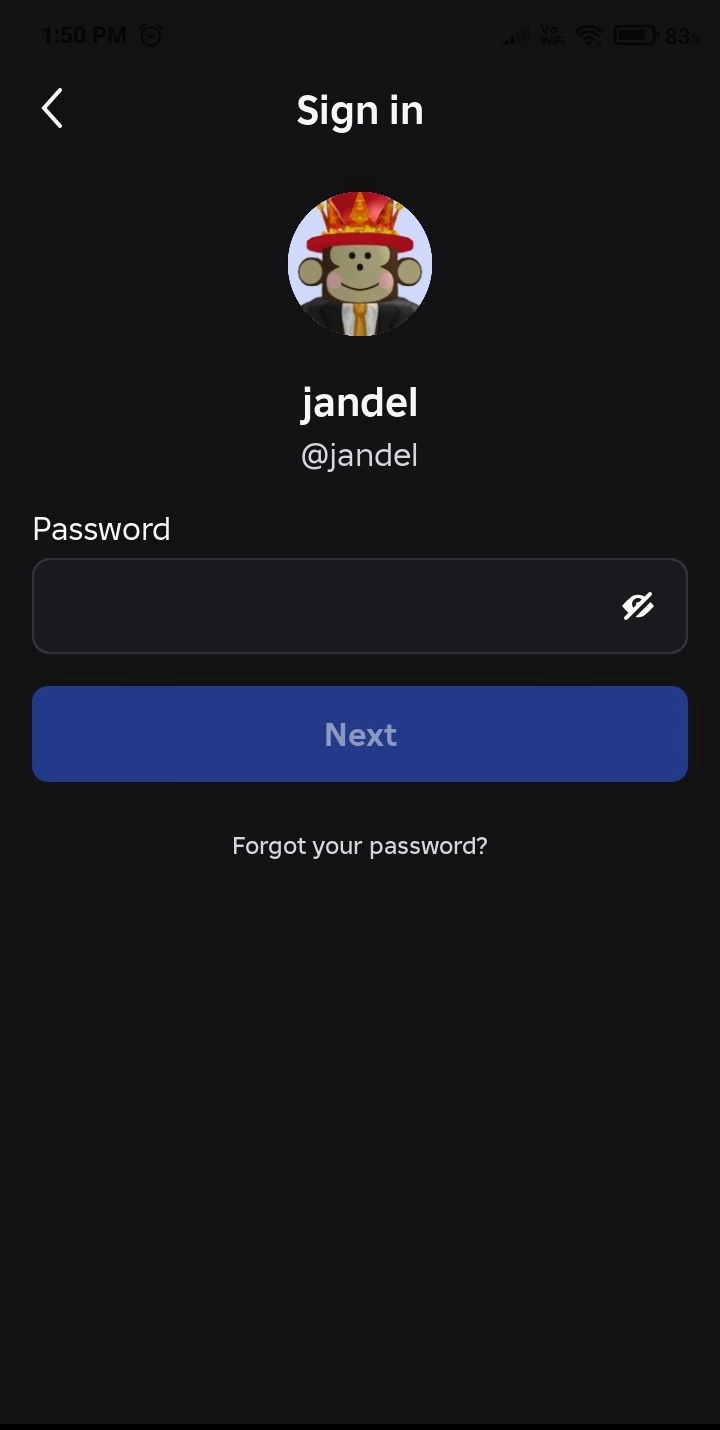Show the password with the eye icon
This screenshot has width=720, height=1430.
pyautogui.click(x=638, y=606)
